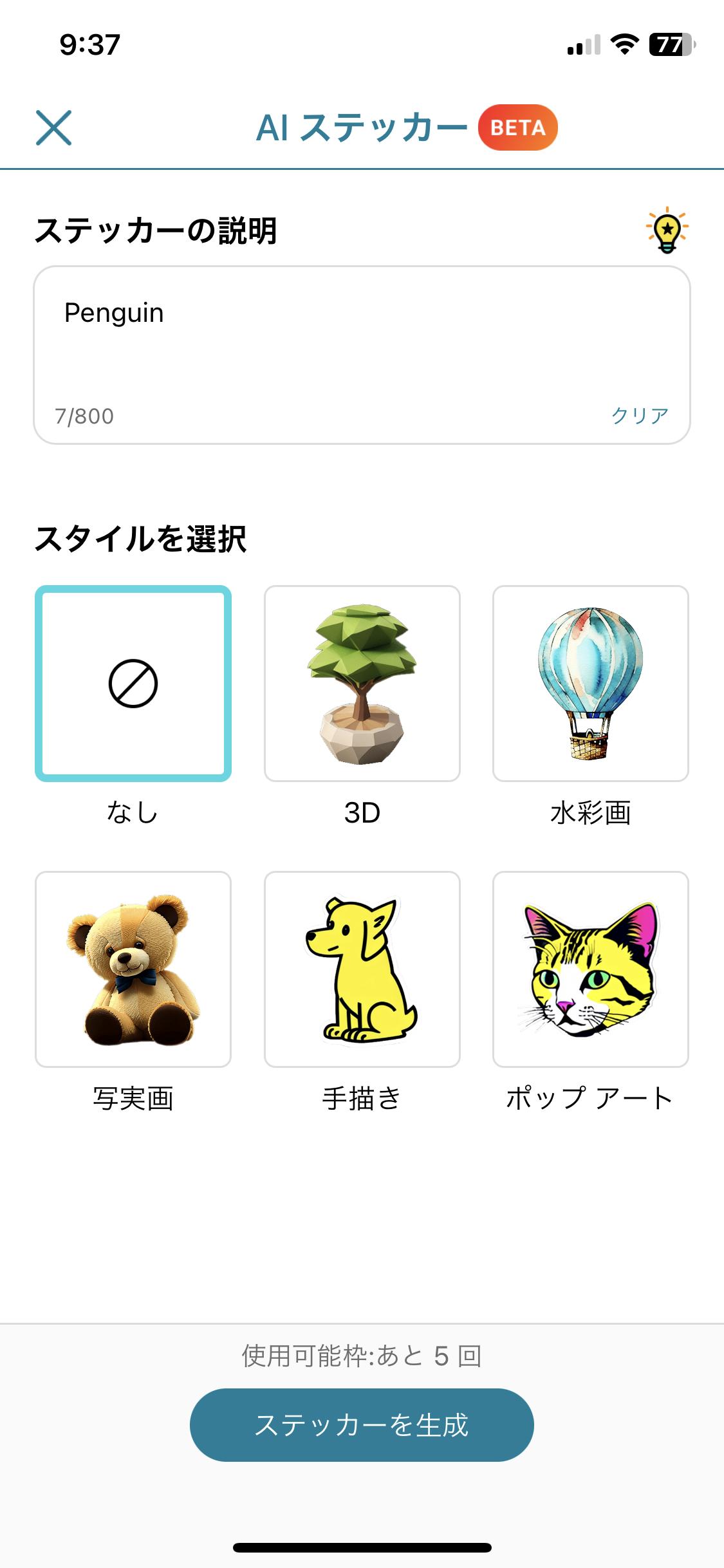Choose the 3D style
Viewport: 724px width, 1568px height.
(x=362, y=684)
